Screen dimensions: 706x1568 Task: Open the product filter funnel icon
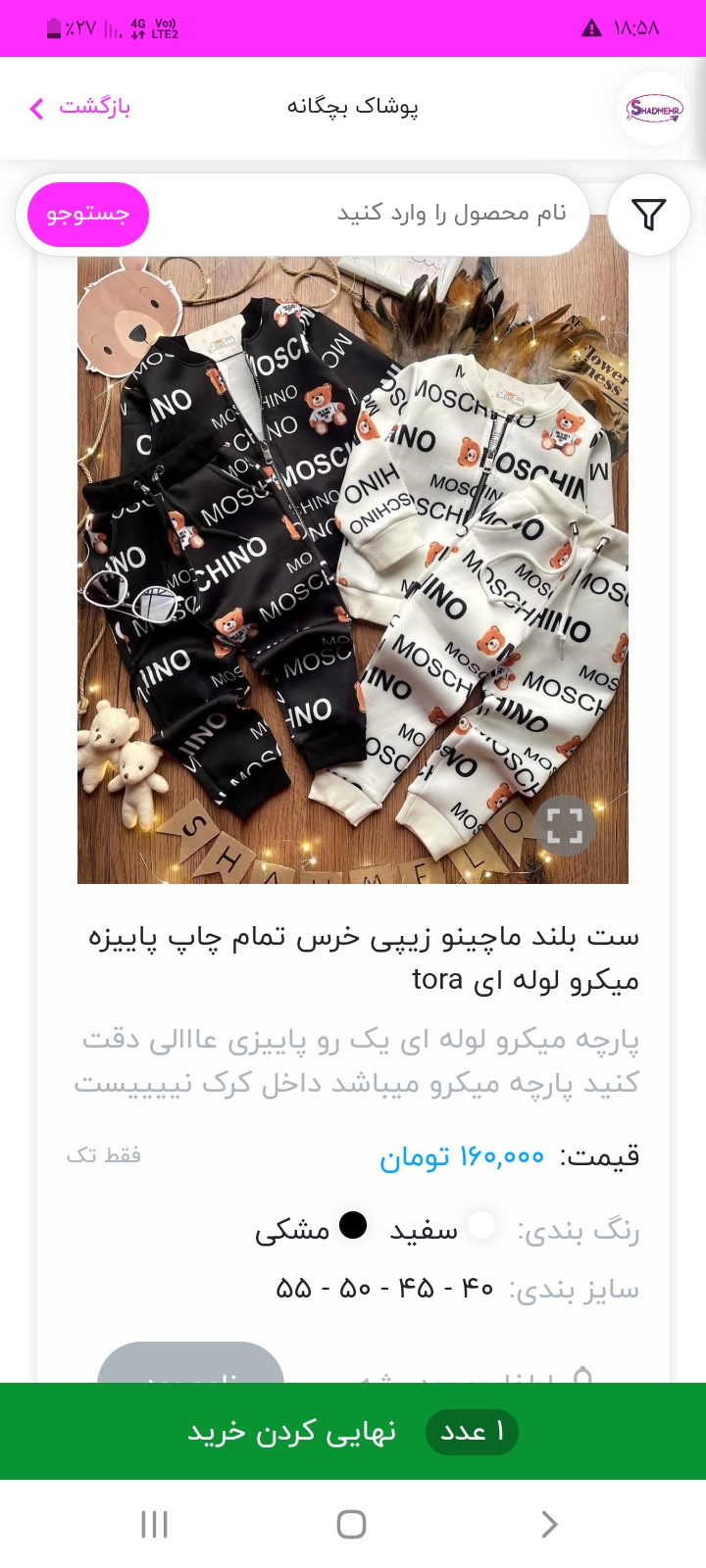point(648,214)
